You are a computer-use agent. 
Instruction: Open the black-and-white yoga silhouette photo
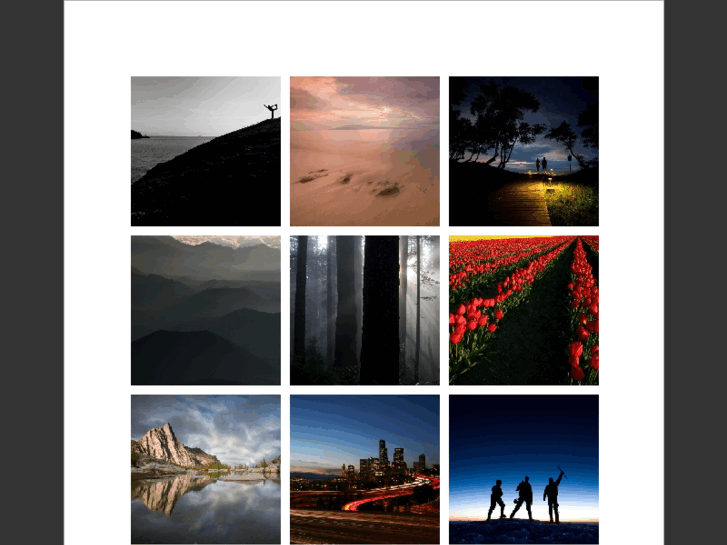pos(205,151)
